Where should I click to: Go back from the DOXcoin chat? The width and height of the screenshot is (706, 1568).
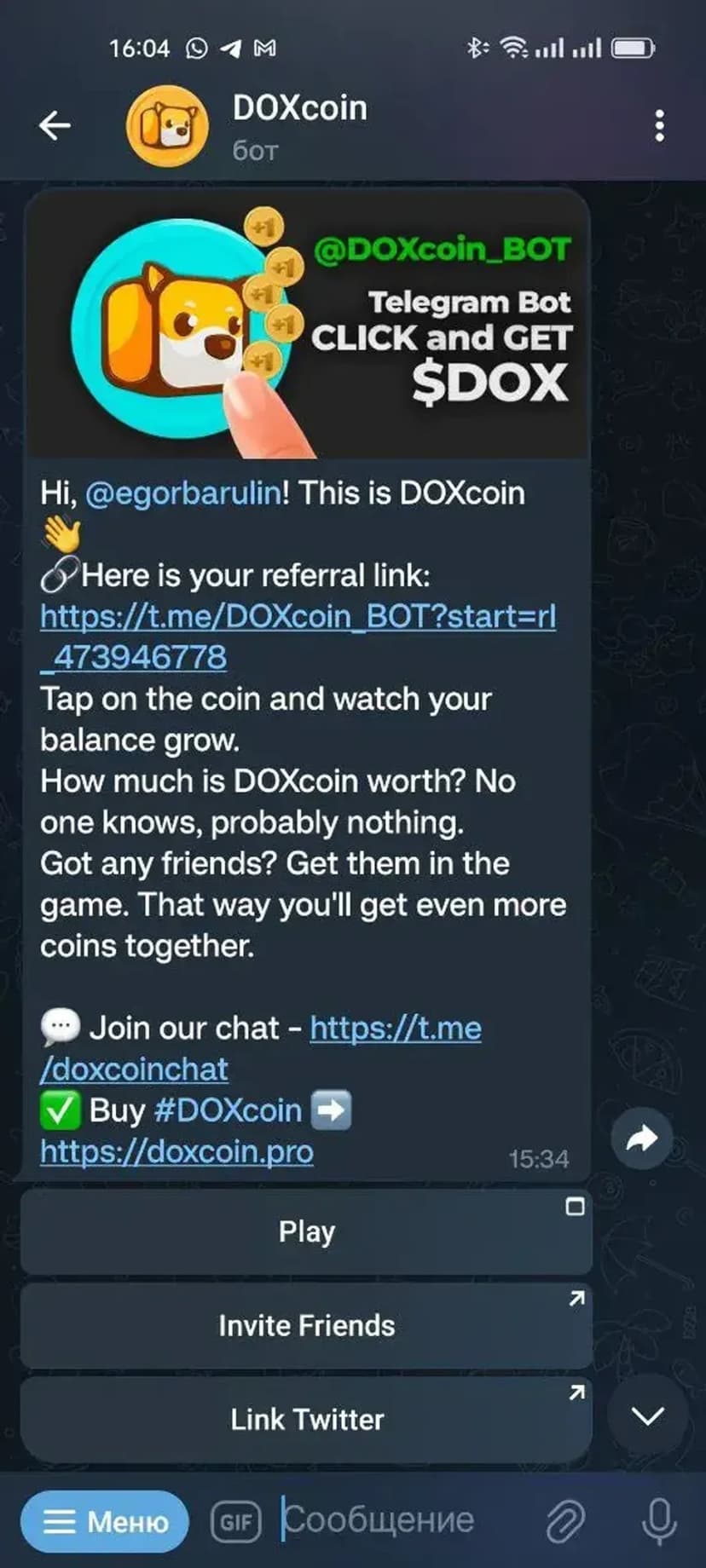click(x=55, y=126)
